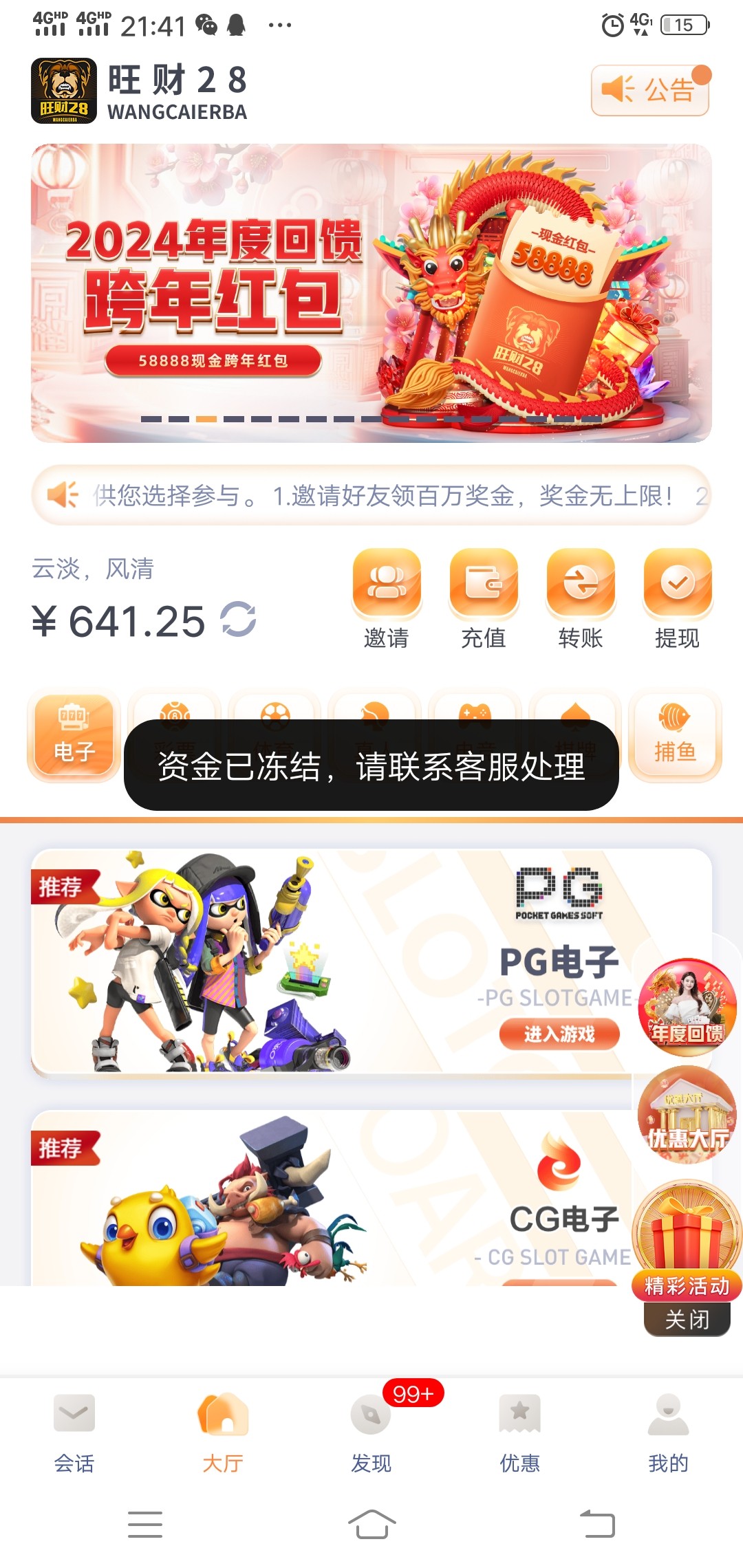Tap 提现 to withdraw funds

tap(677, 598)
